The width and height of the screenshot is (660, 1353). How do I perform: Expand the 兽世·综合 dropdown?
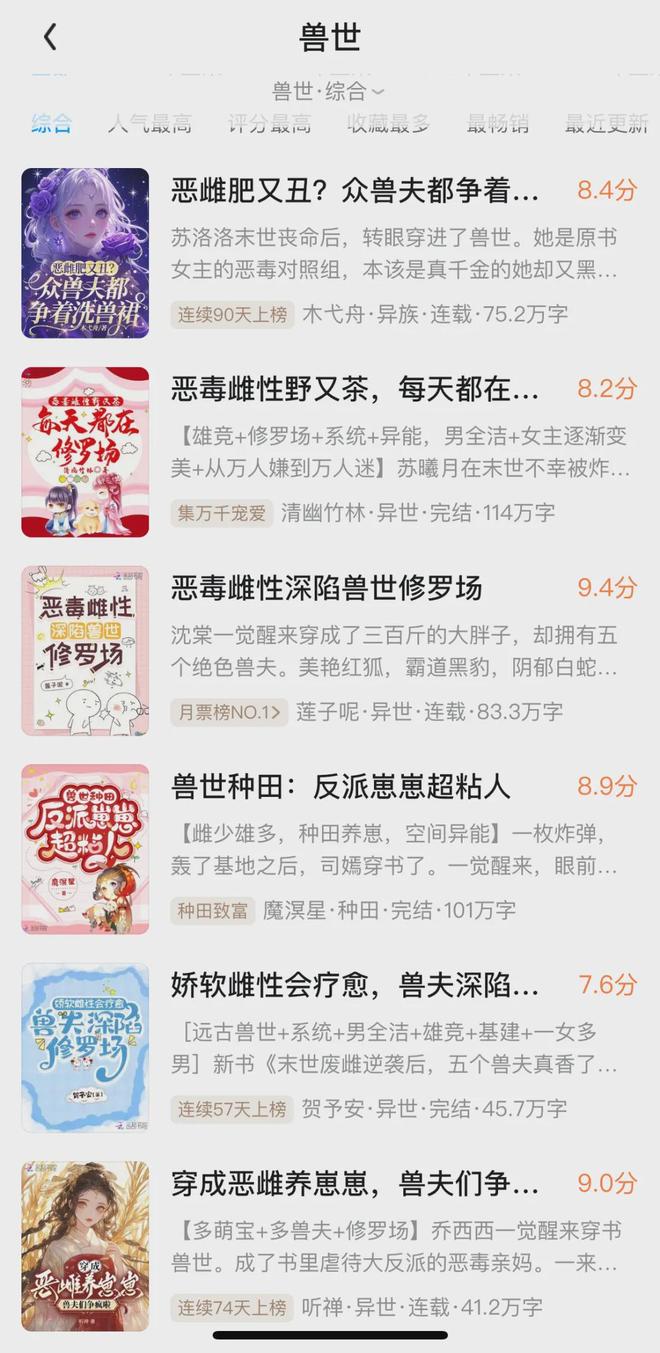pos(329,91)
